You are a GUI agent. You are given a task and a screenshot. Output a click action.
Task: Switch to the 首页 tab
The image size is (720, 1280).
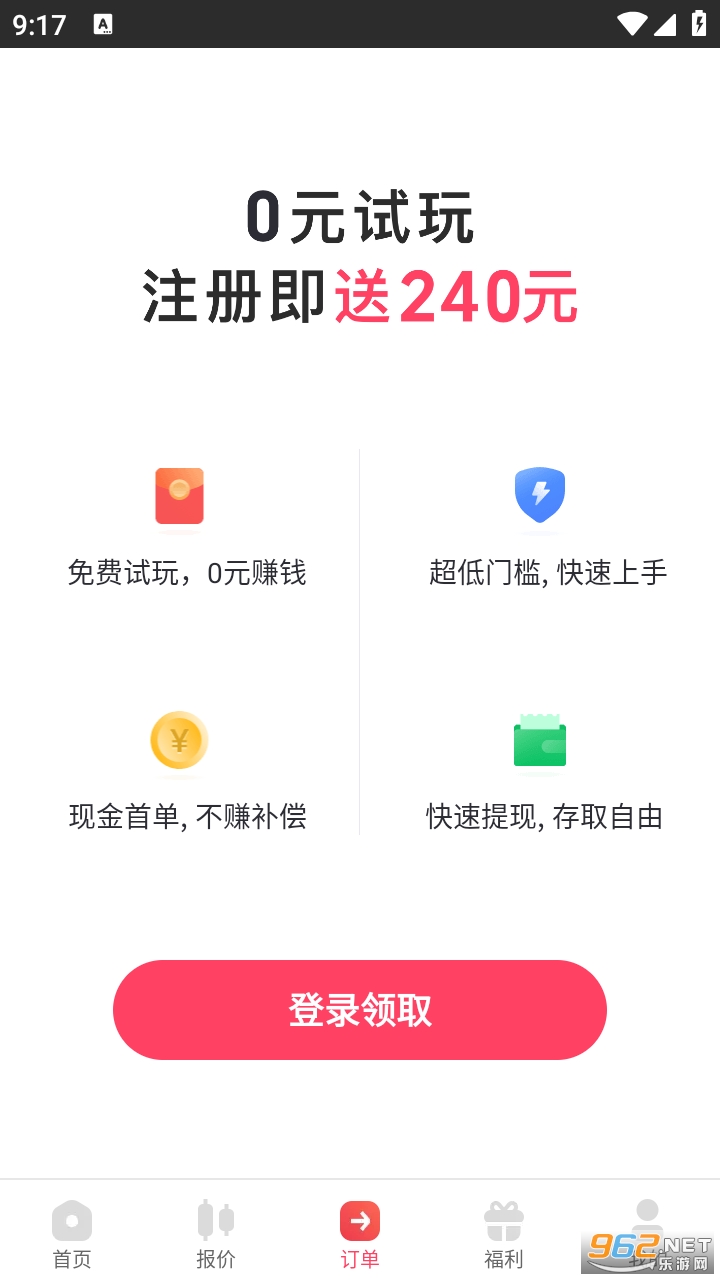pyautogui.click(x=72, y=1234)
